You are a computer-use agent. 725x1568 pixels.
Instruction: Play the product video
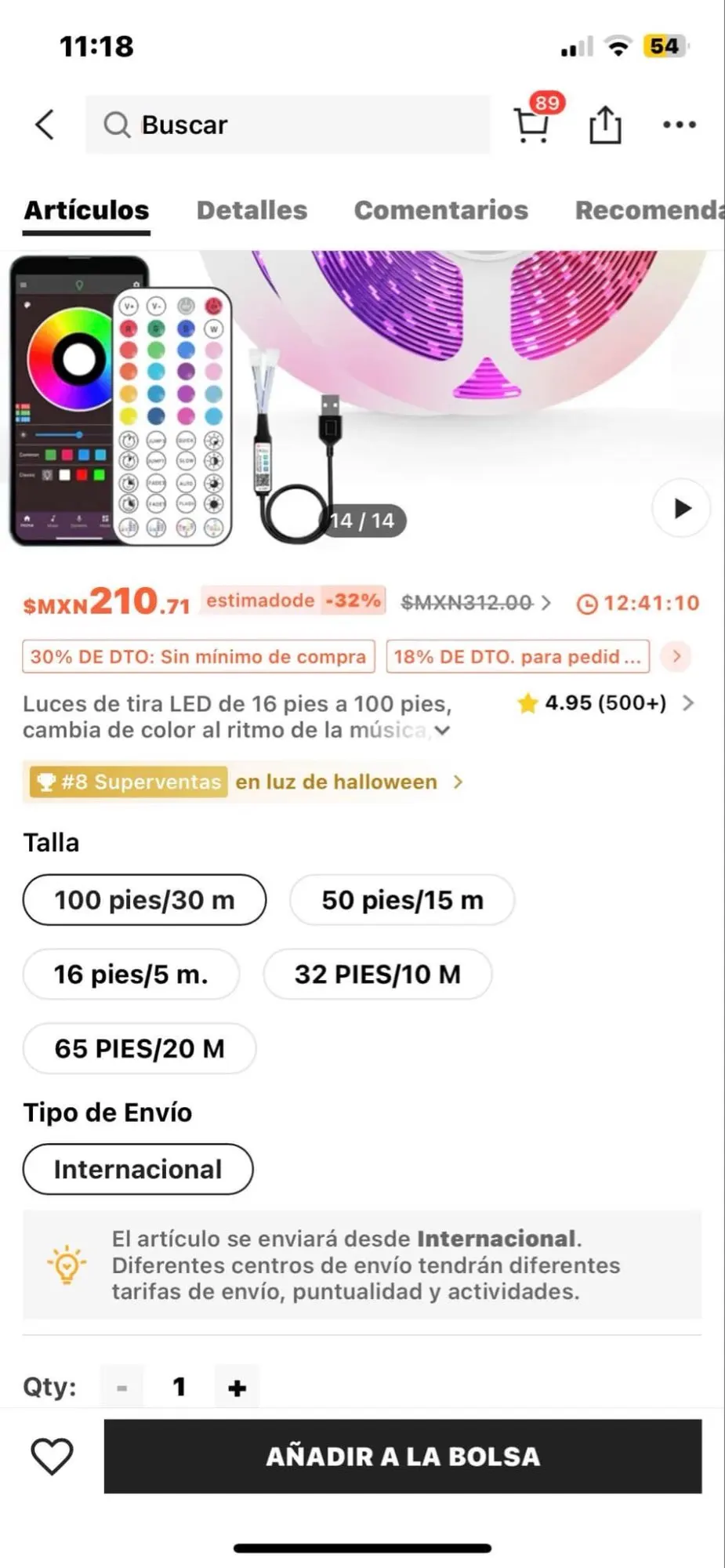pyautogui.click(x=681, y=509)
